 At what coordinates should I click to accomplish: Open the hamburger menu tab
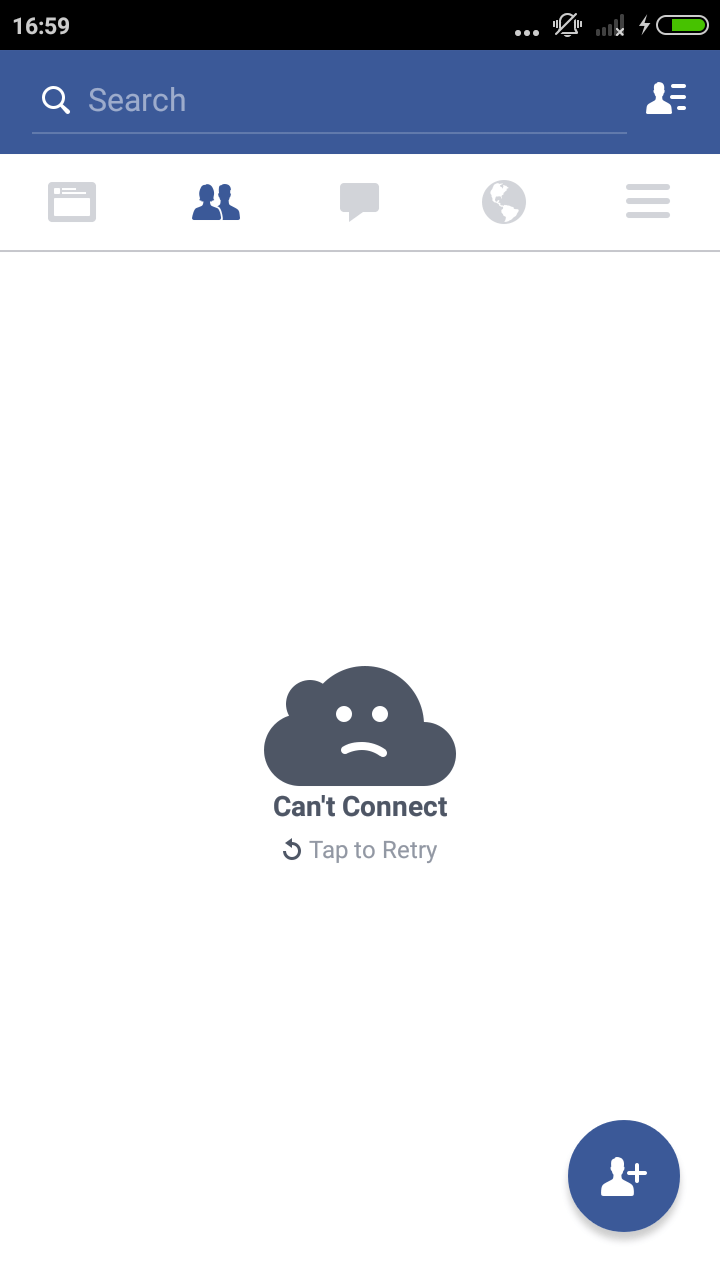pos(648,202)
